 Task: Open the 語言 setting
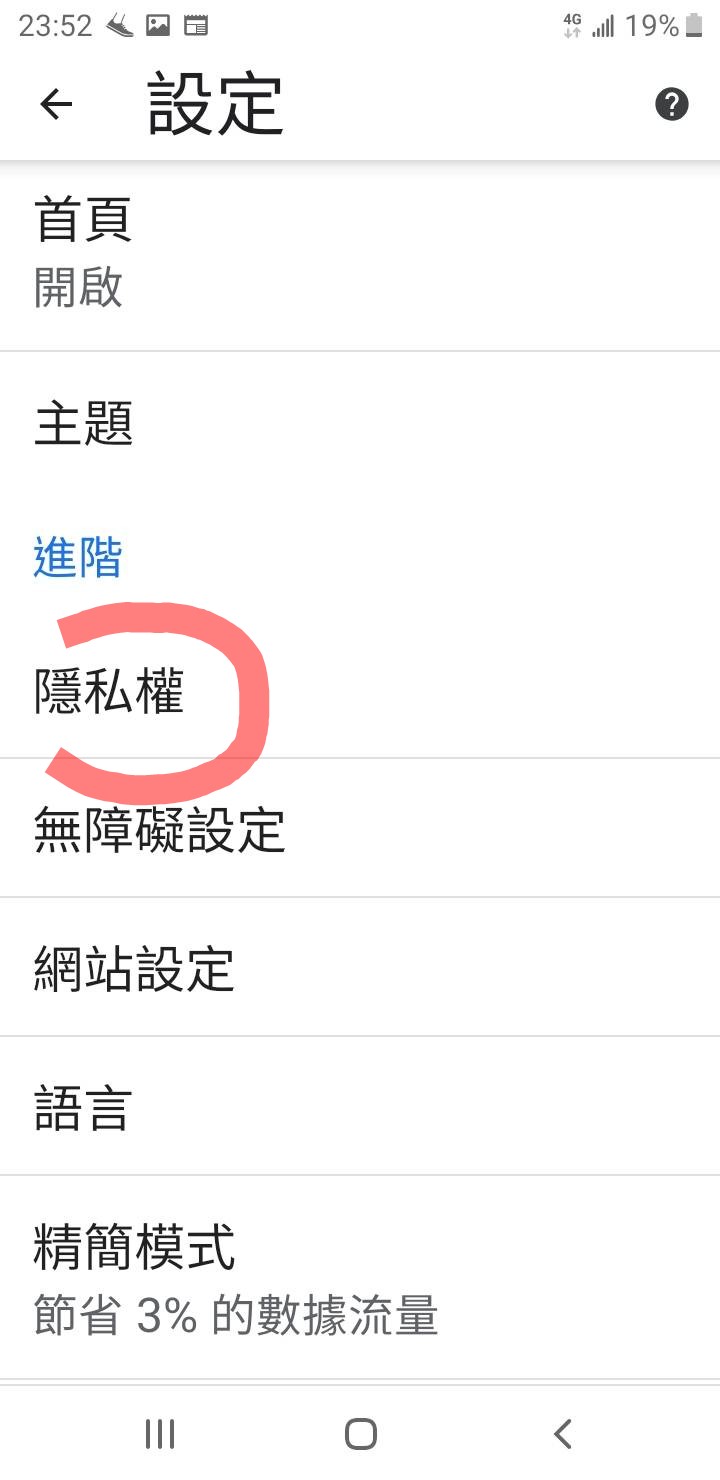[x=360, y=1106]
